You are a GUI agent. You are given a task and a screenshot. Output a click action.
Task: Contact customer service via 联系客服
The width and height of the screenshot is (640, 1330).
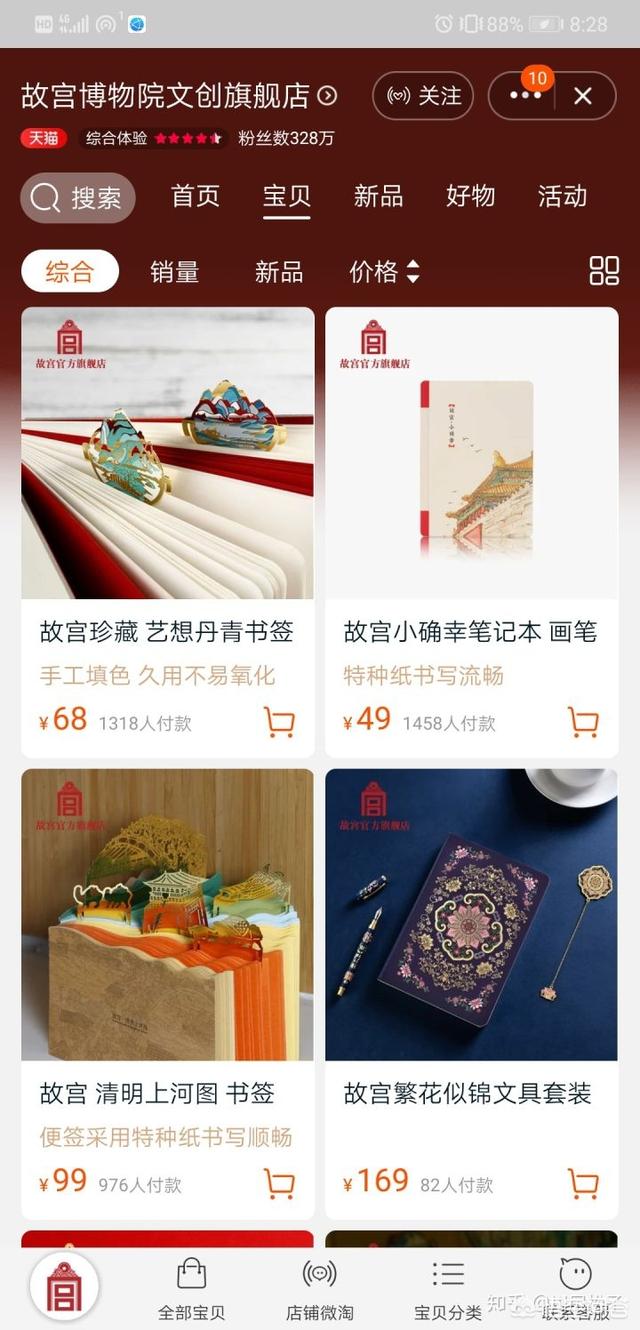tap(576, 1289)
